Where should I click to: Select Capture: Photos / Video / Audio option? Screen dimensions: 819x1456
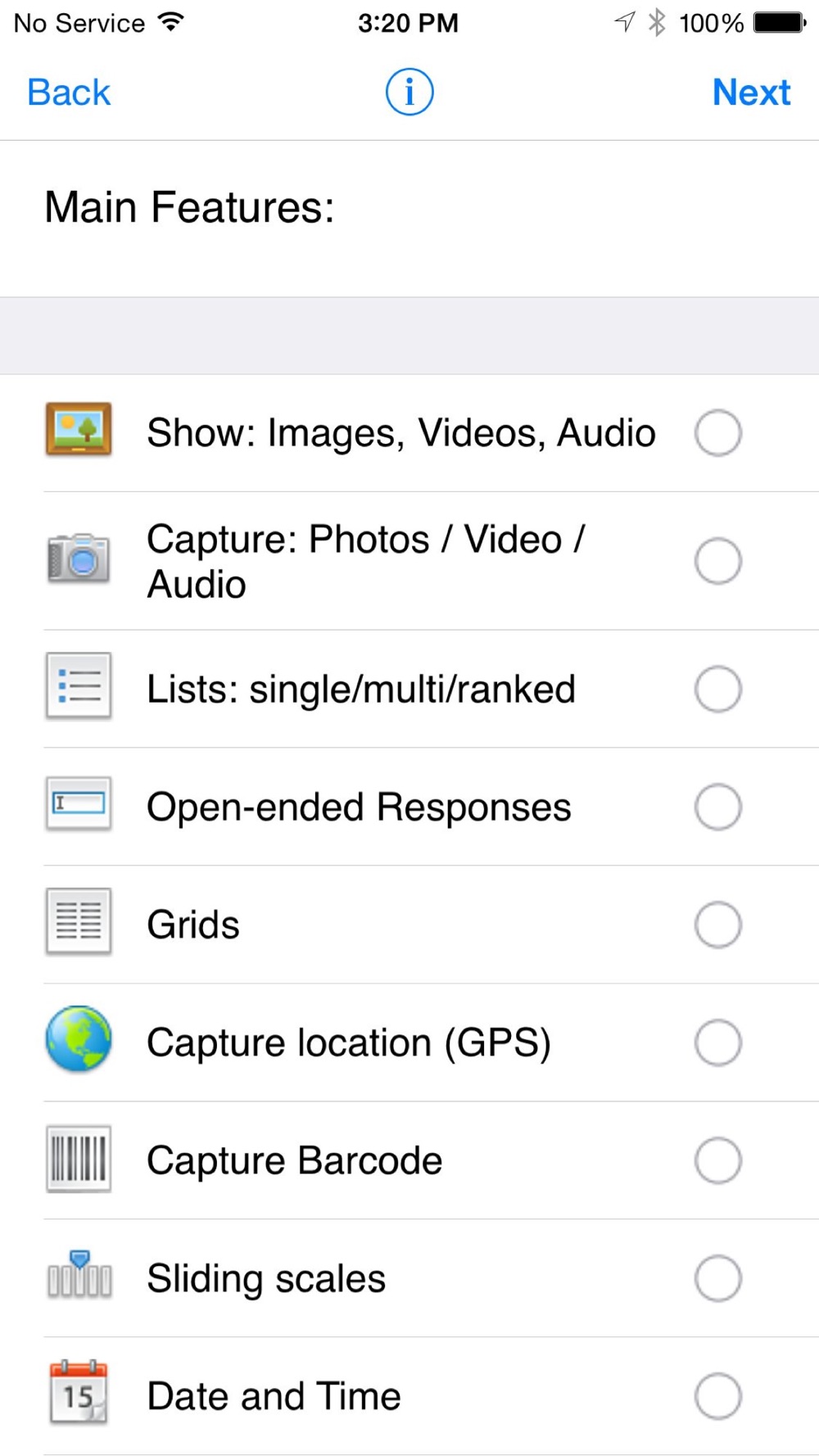coord(409,561)
